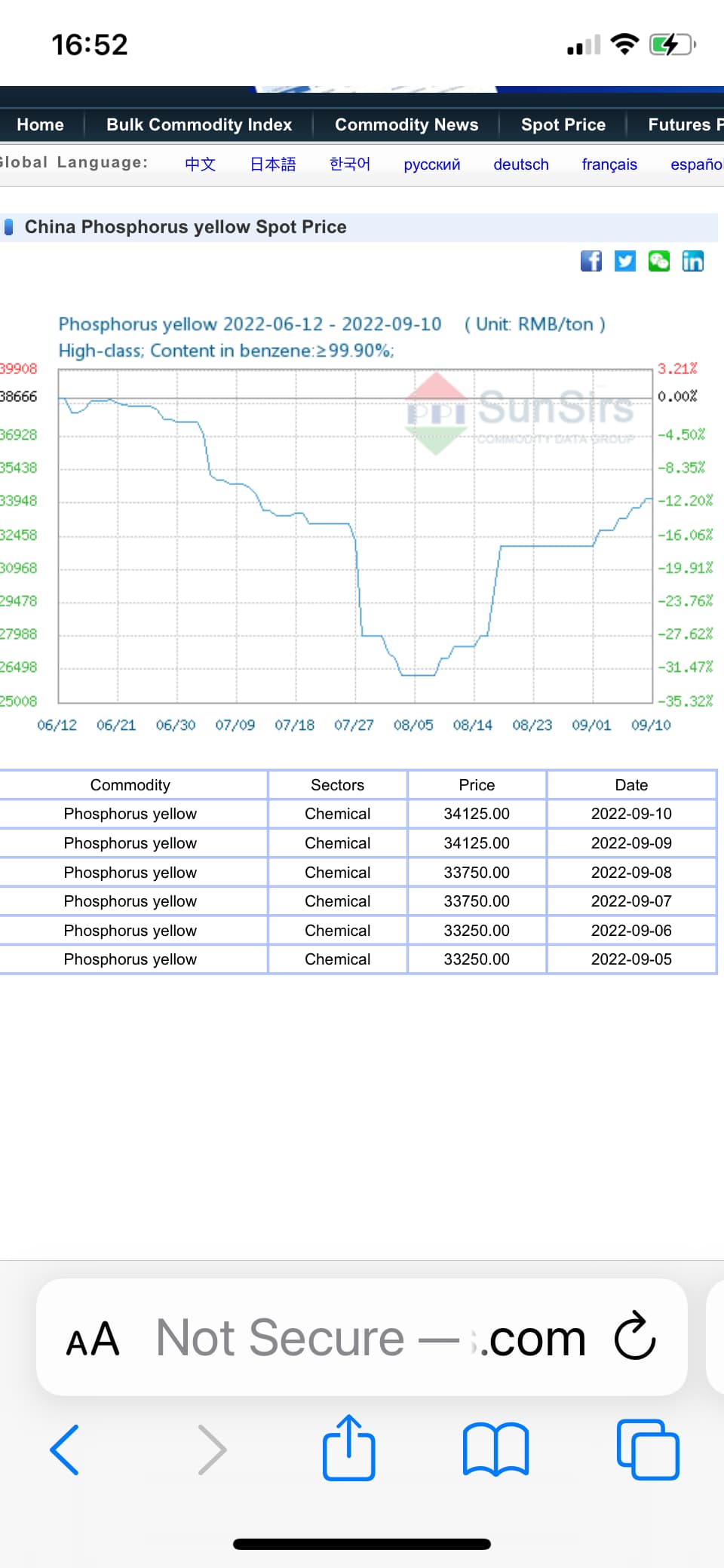
Task: Share this page on Twitter
Action: click(625, 261)
